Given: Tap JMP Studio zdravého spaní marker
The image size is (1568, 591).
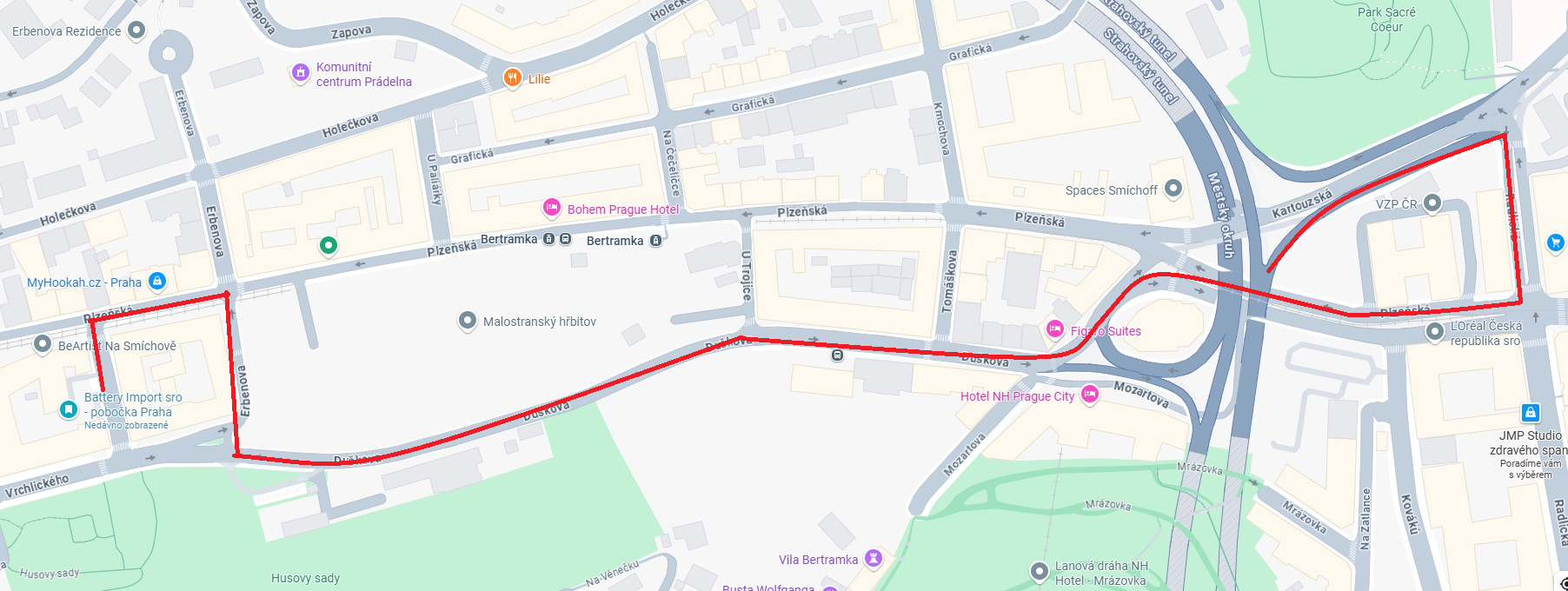Looking at the screenshot, I should tap(1531, 413).
